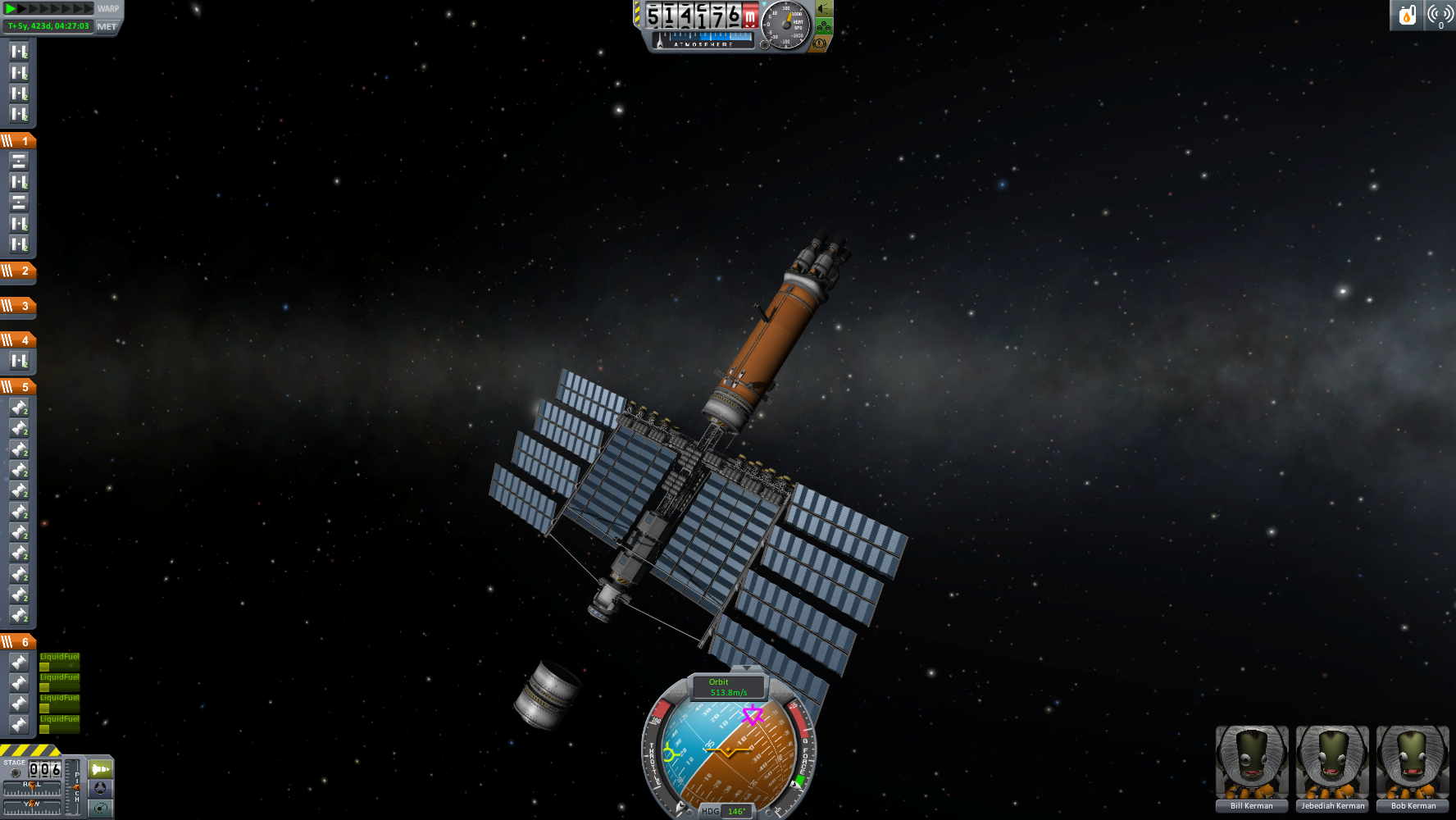This screenshot has height=820, width=1456.
Task: Toggle the lights button beside the altimeter
Action: point(823,9)
